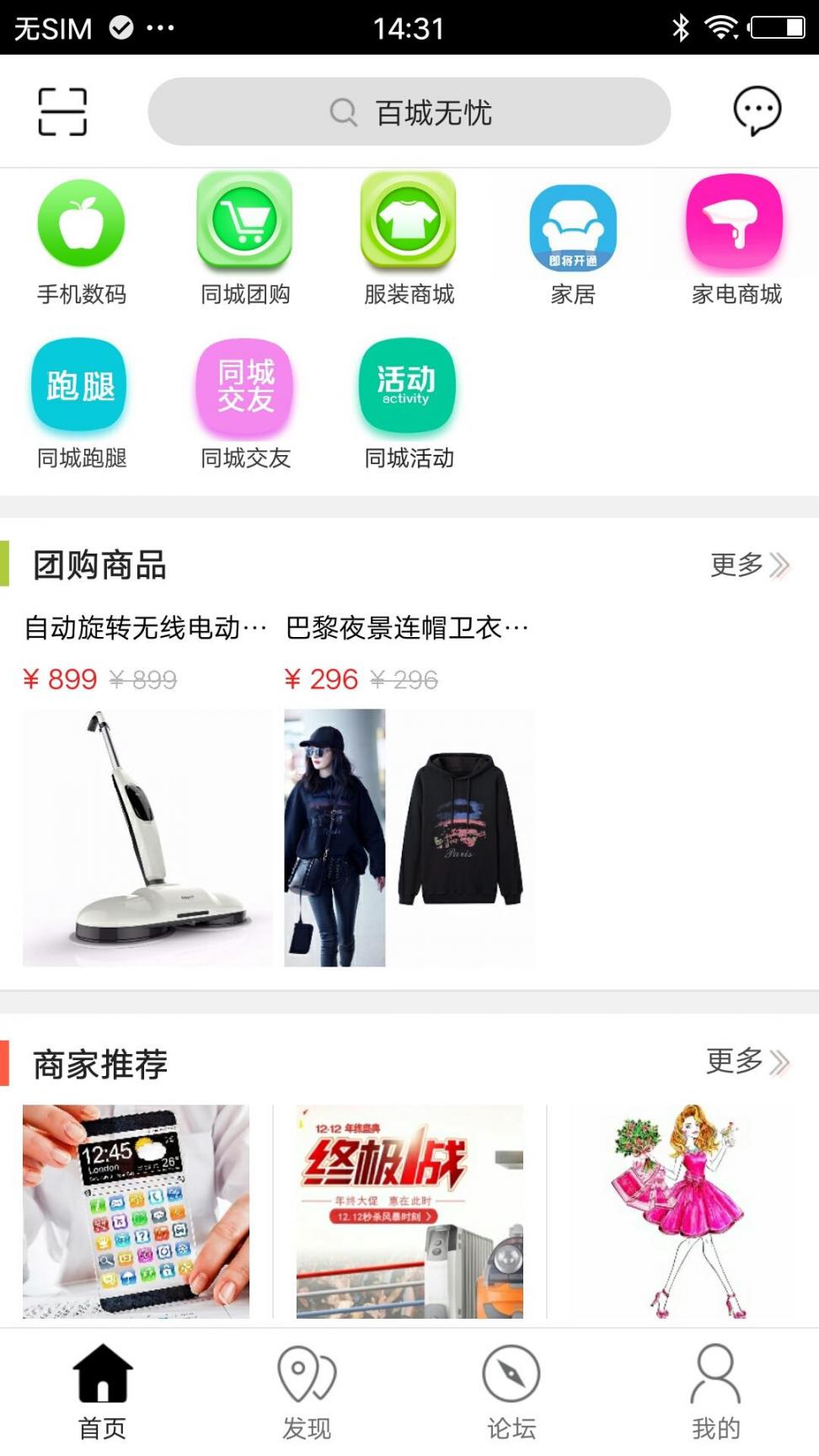Open the 同城团购 category
Screen dimensions: 819x1456
point(245,240)
